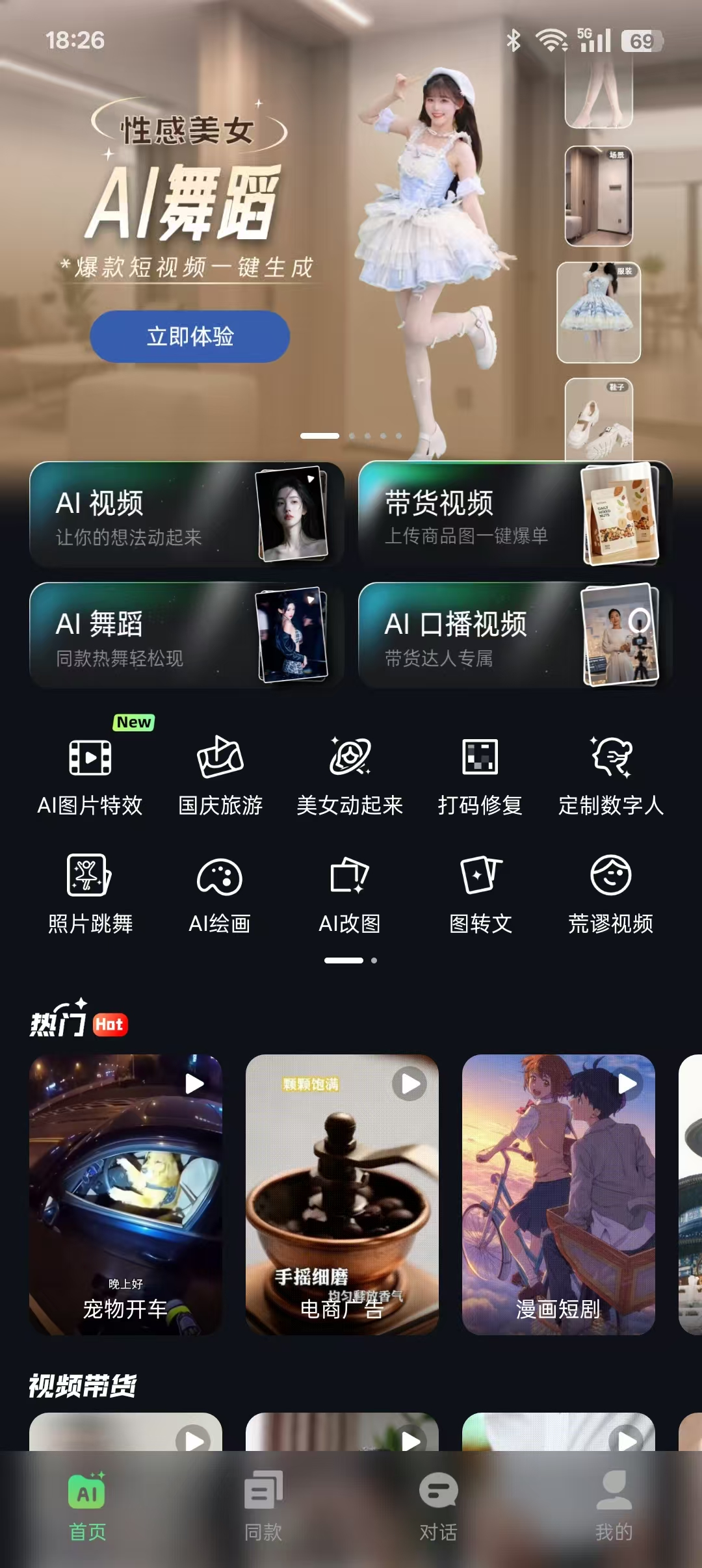Open the 带货视频 card

click(515, 514)
